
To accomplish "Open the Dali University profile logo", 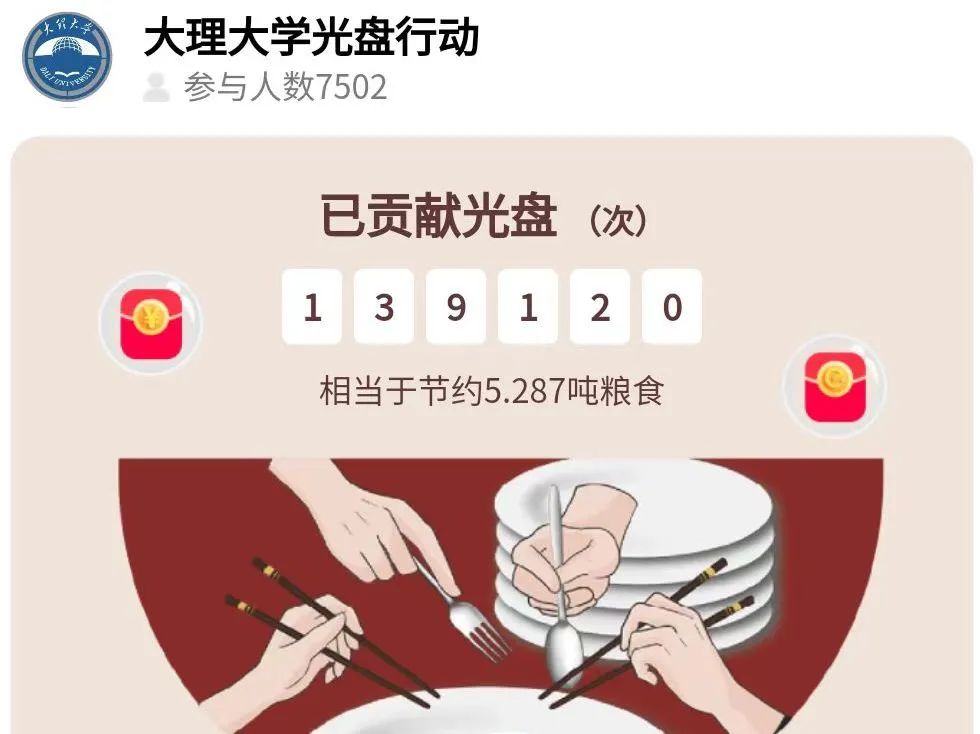I will [x=68, y=57].
